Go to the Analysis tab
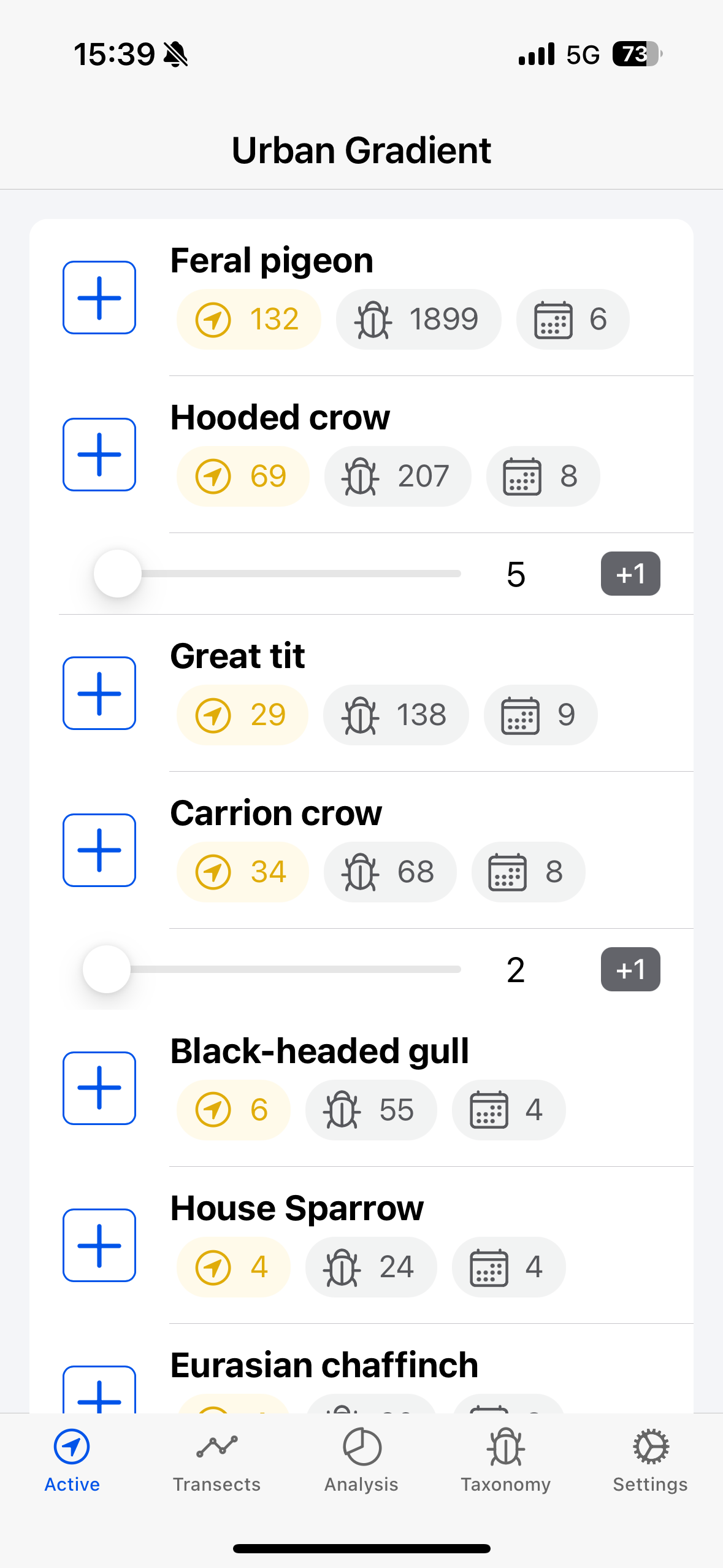The image size is (723, 1568). click(x=361, y=1461)
